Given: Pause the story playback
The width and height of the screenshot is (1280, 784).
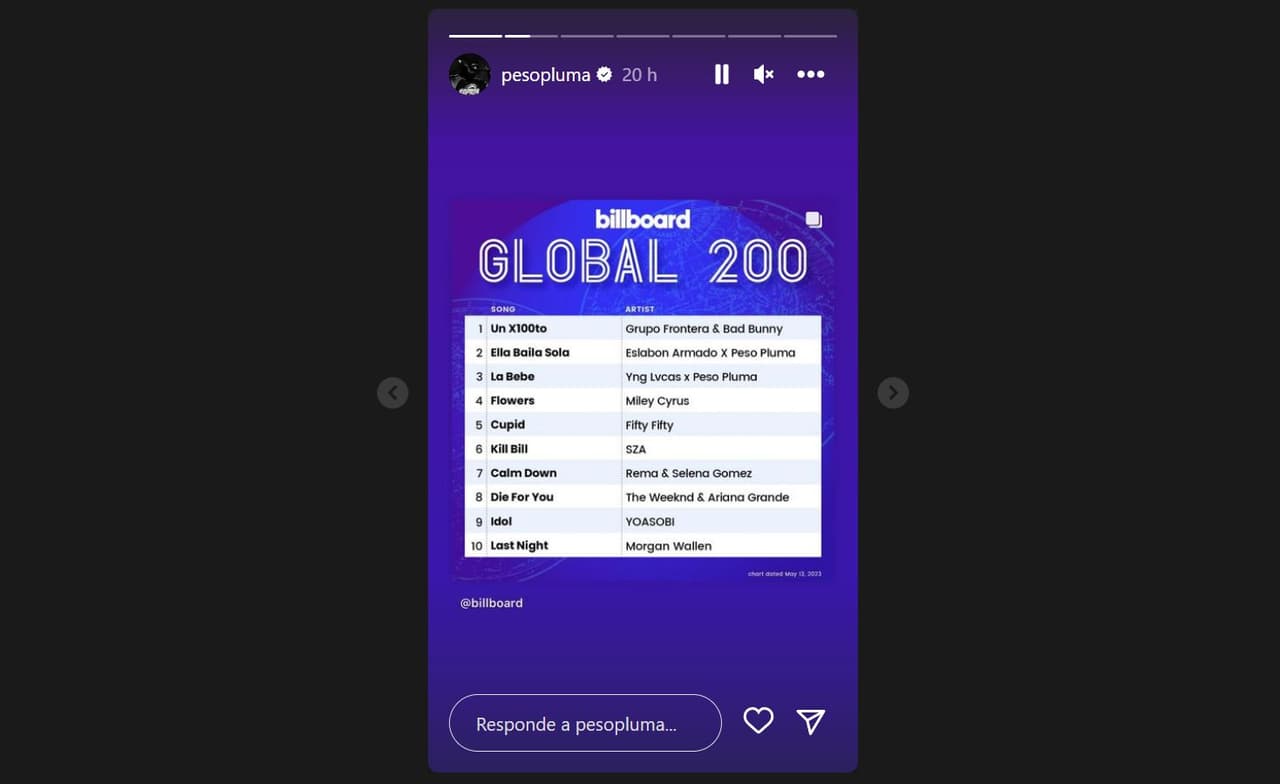Looking at the screenshot, I should tap(721, 74).
